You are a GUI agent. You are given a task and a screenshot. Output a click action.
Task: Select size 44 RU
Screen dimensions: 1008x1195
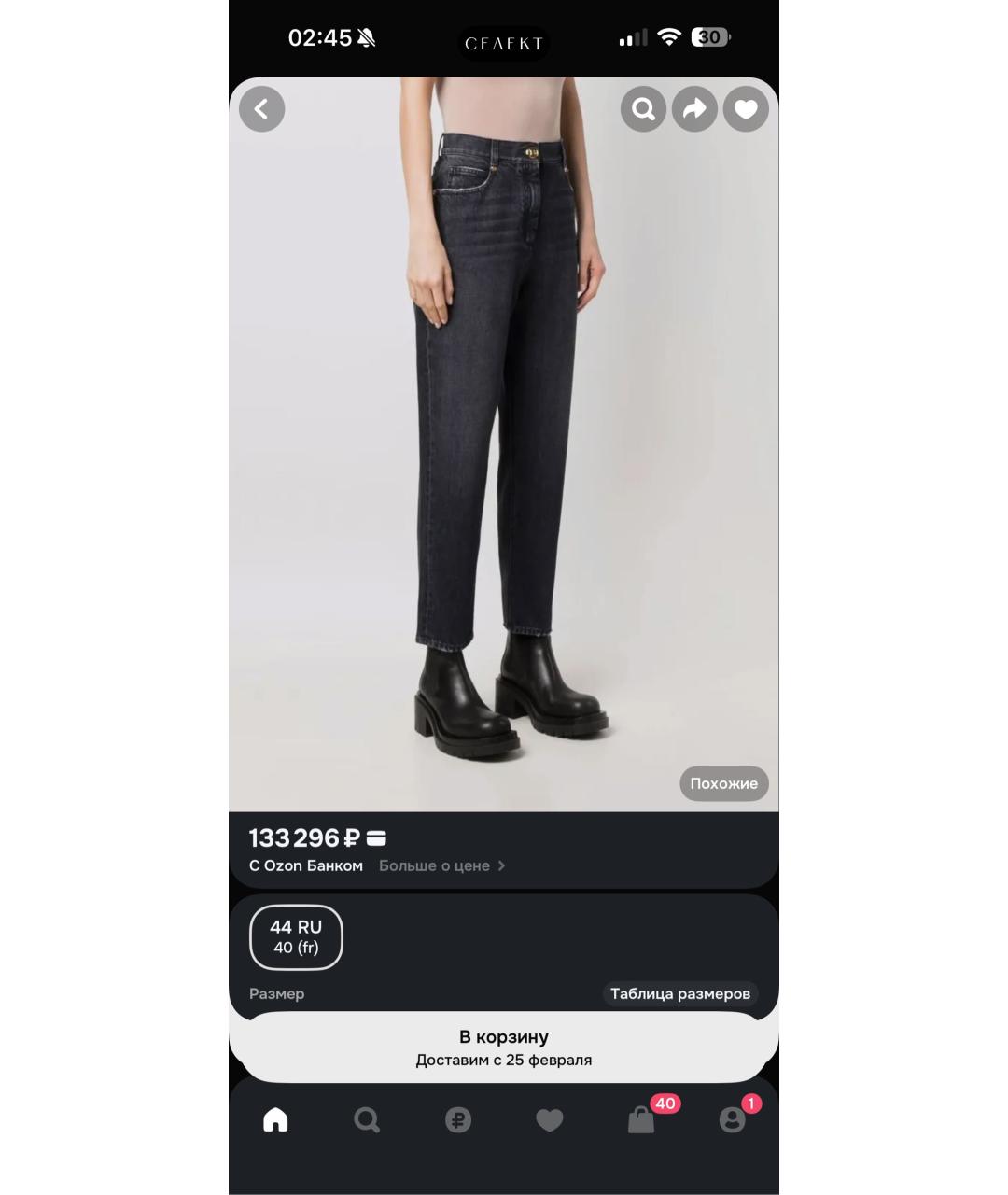pos(296,936)
